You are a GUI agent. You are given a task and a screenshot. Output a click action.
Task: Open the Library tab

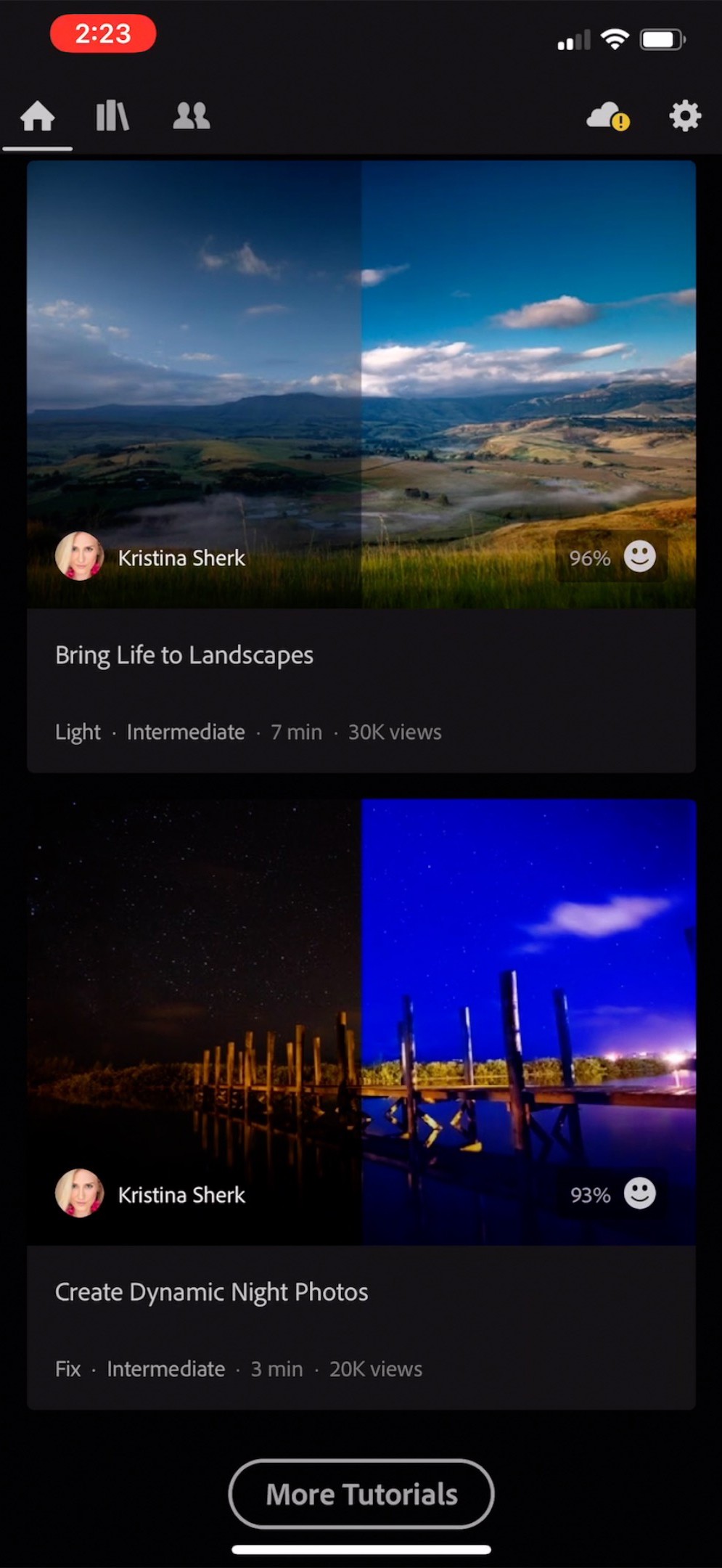(x=112, y=116)
